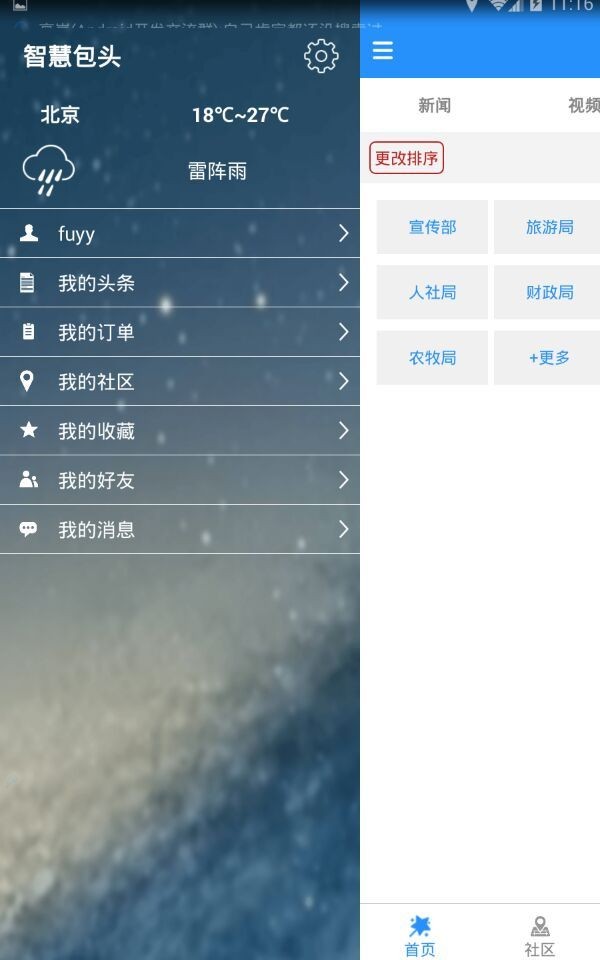Switch to the 视频 tab
The image size is (600, 960).
(582, 105)
